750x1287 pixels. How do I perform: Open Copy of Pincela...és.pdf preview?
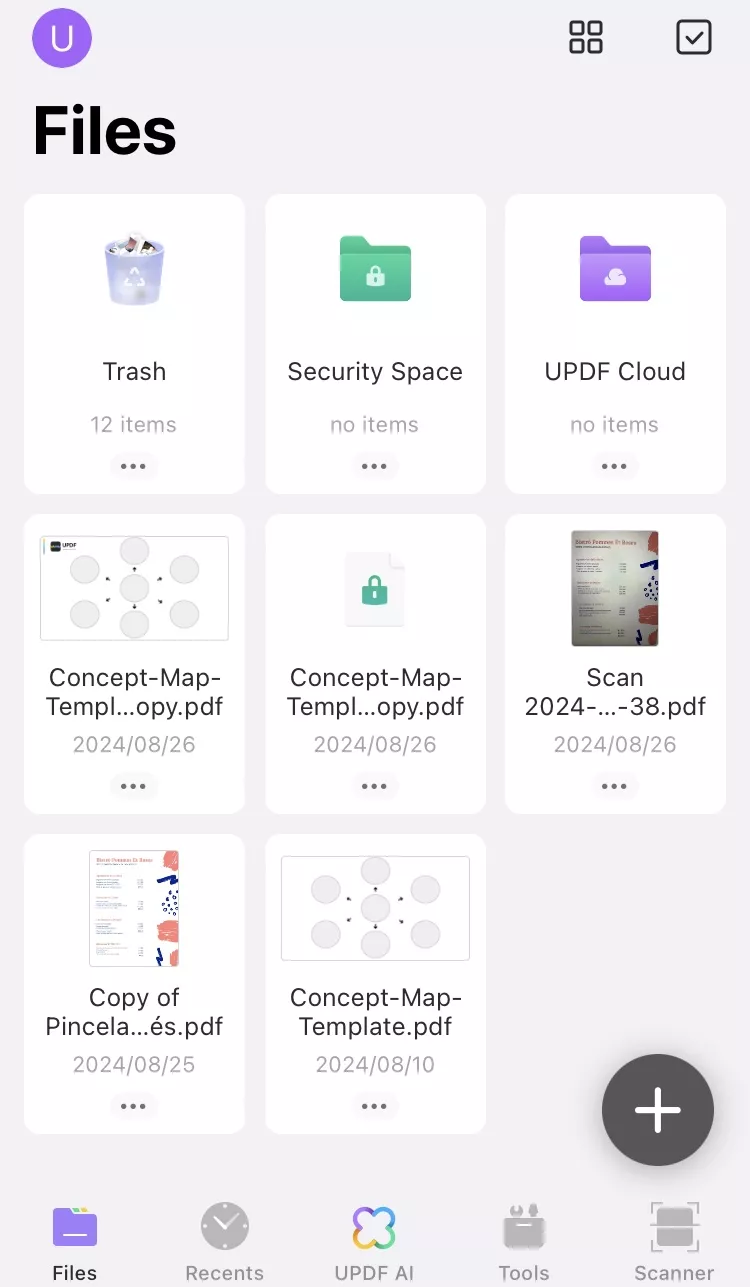point(134,907)
